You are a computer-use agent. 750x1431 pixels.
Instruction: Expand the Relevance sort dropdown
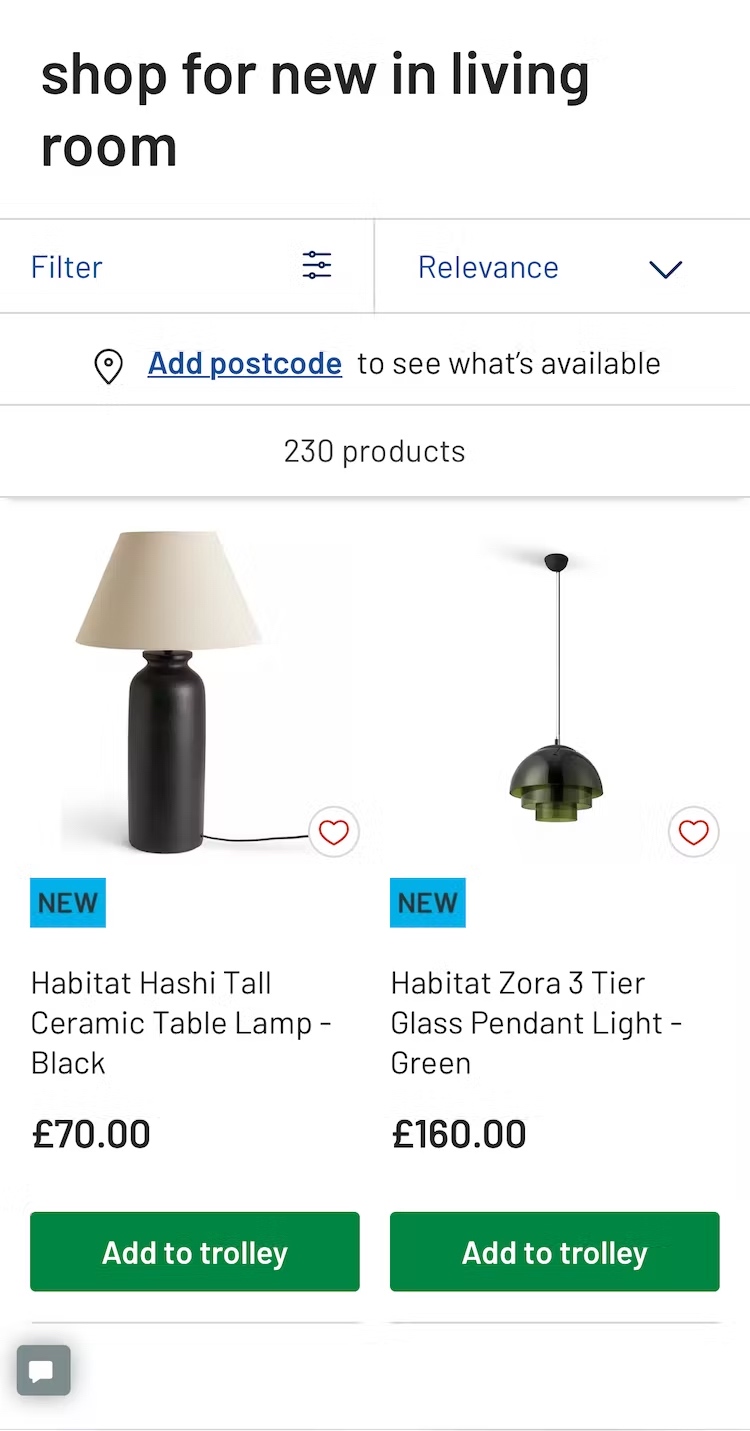(560, 267)
